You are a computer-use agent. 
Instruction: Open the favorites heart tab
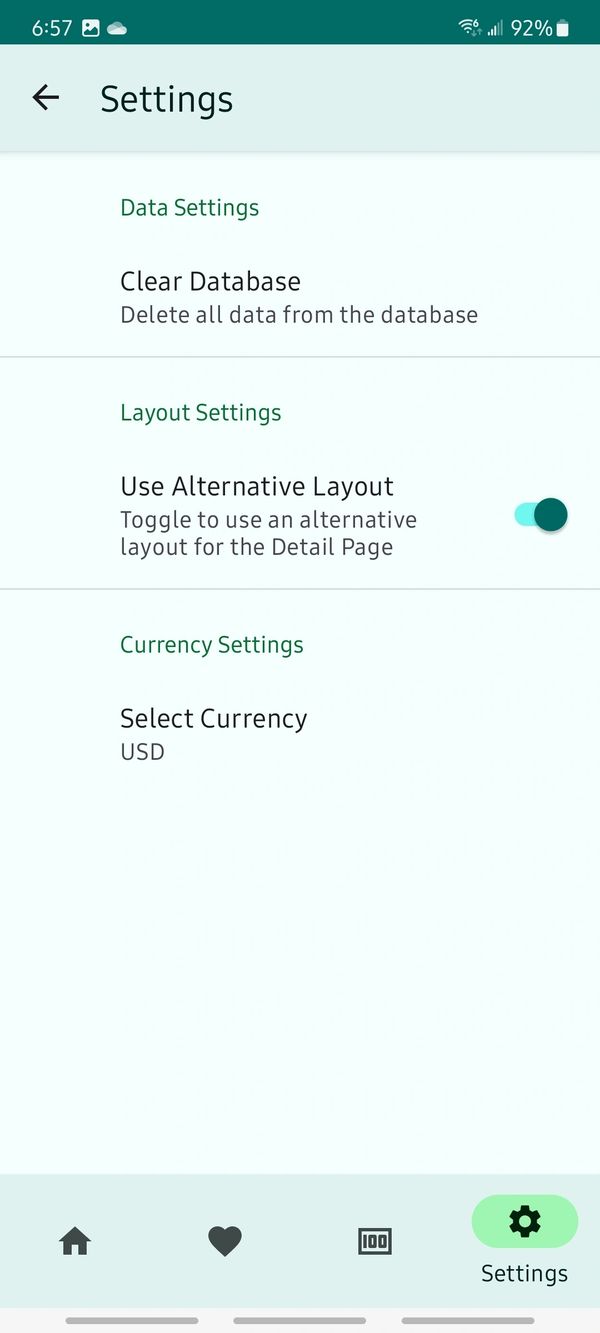[225, 1241]
